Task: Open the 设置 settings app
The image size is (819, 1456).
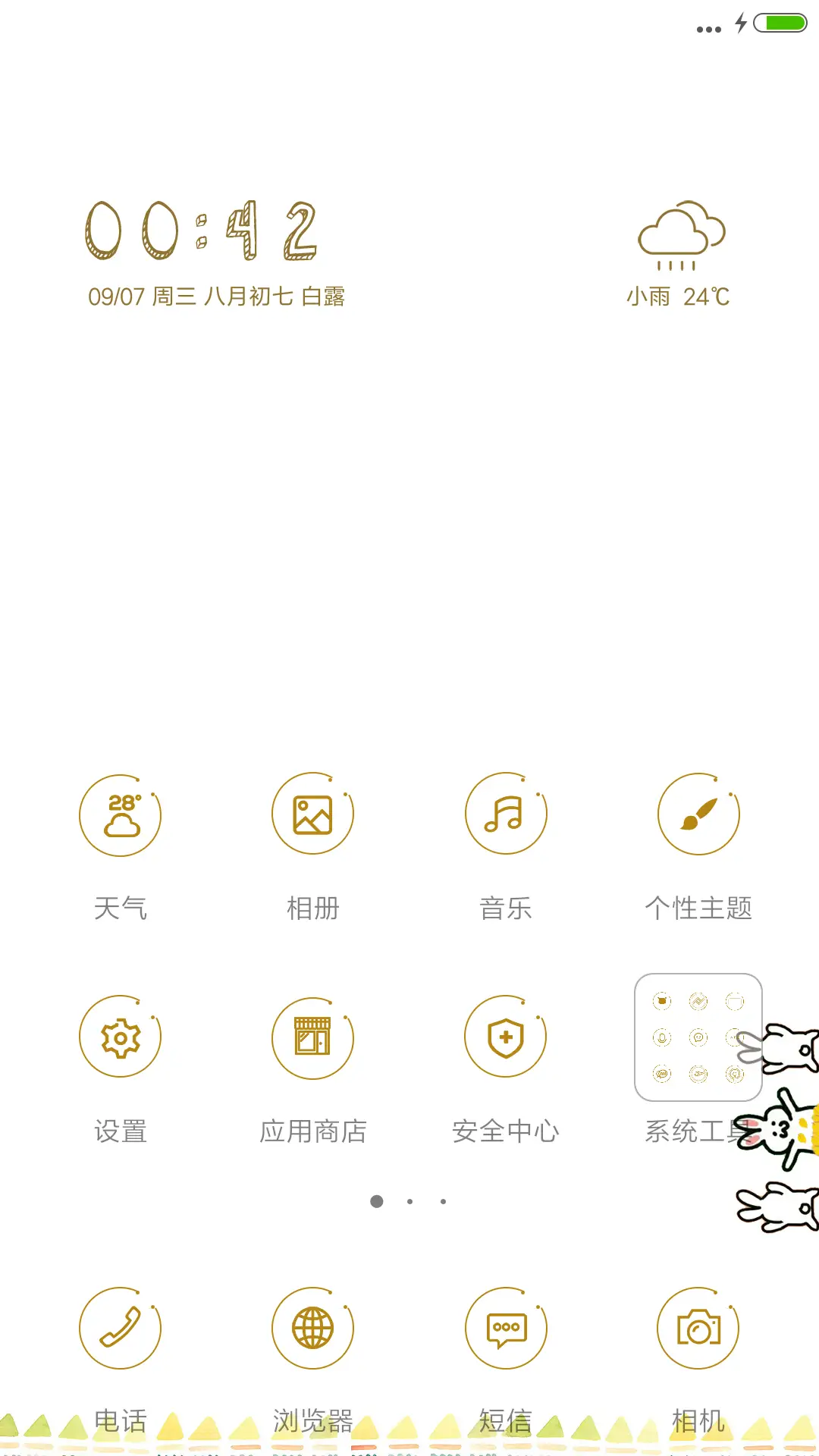Action: [120, 1037]
